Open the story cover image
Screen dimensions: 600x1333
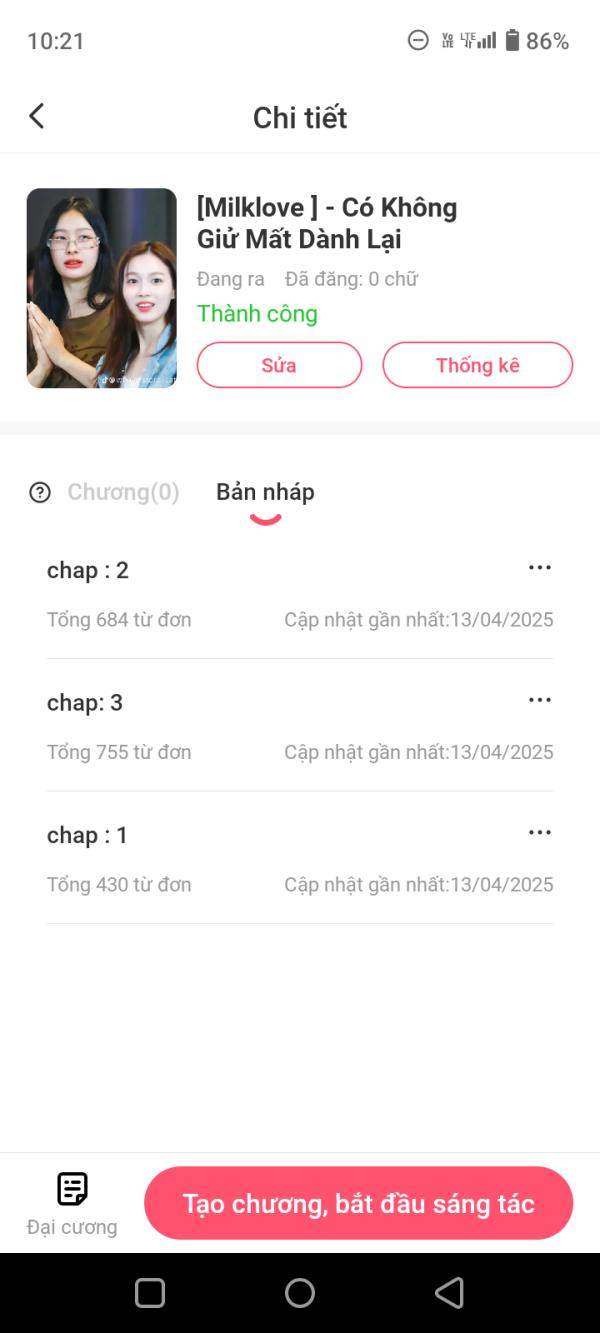click(102, 288)
